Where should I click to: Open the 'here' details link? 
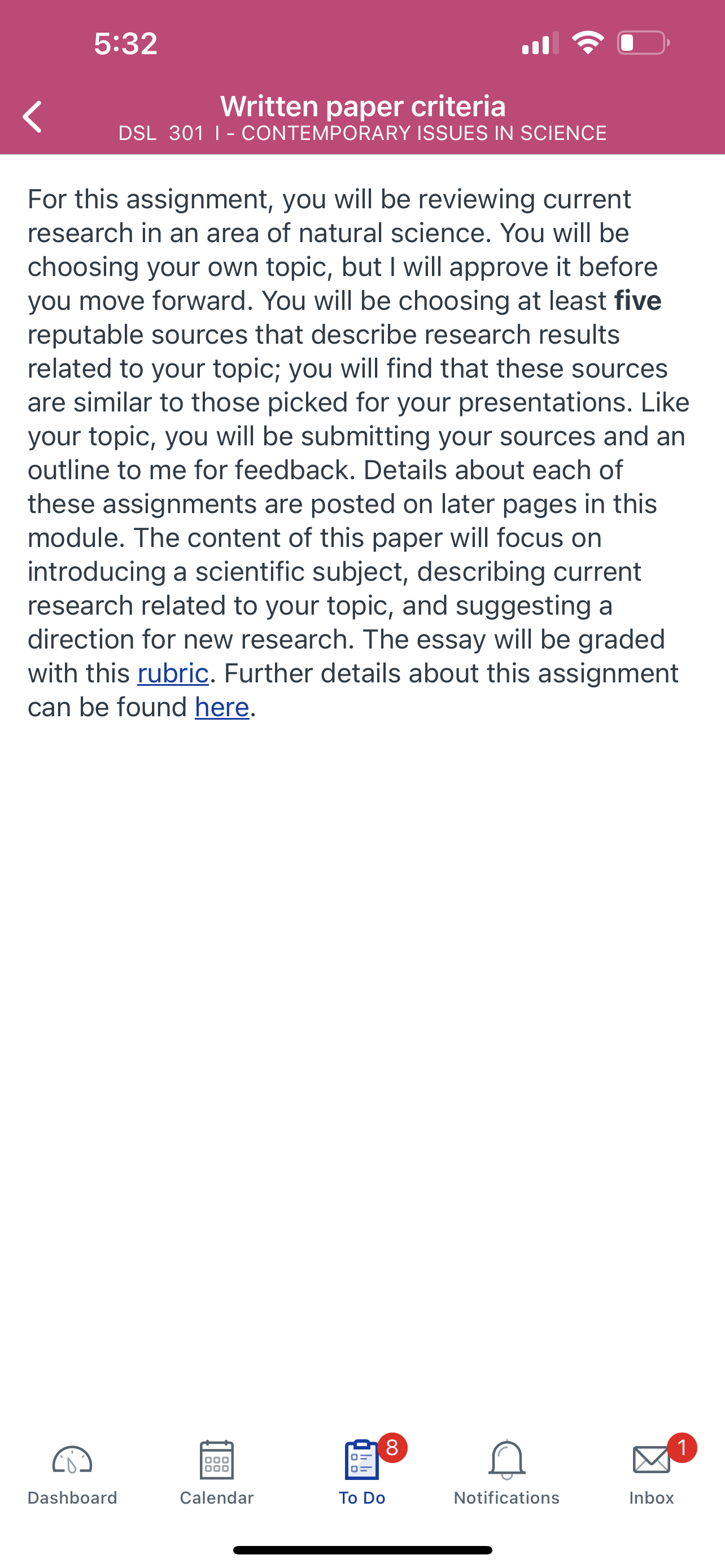click(222, 707)
